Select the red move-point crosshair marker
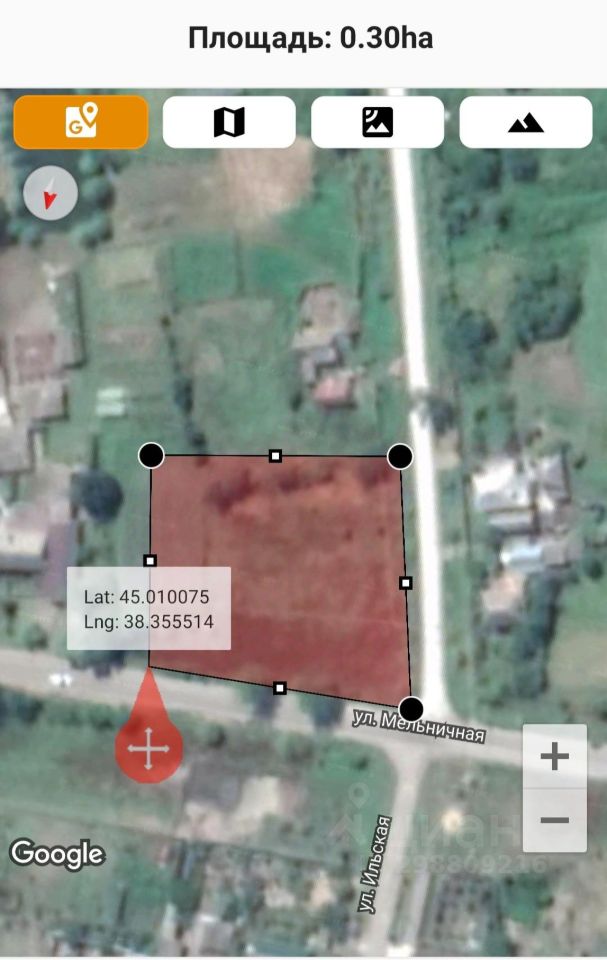The width and height of the screenshot is (607, 960). (x=148, y=748)
